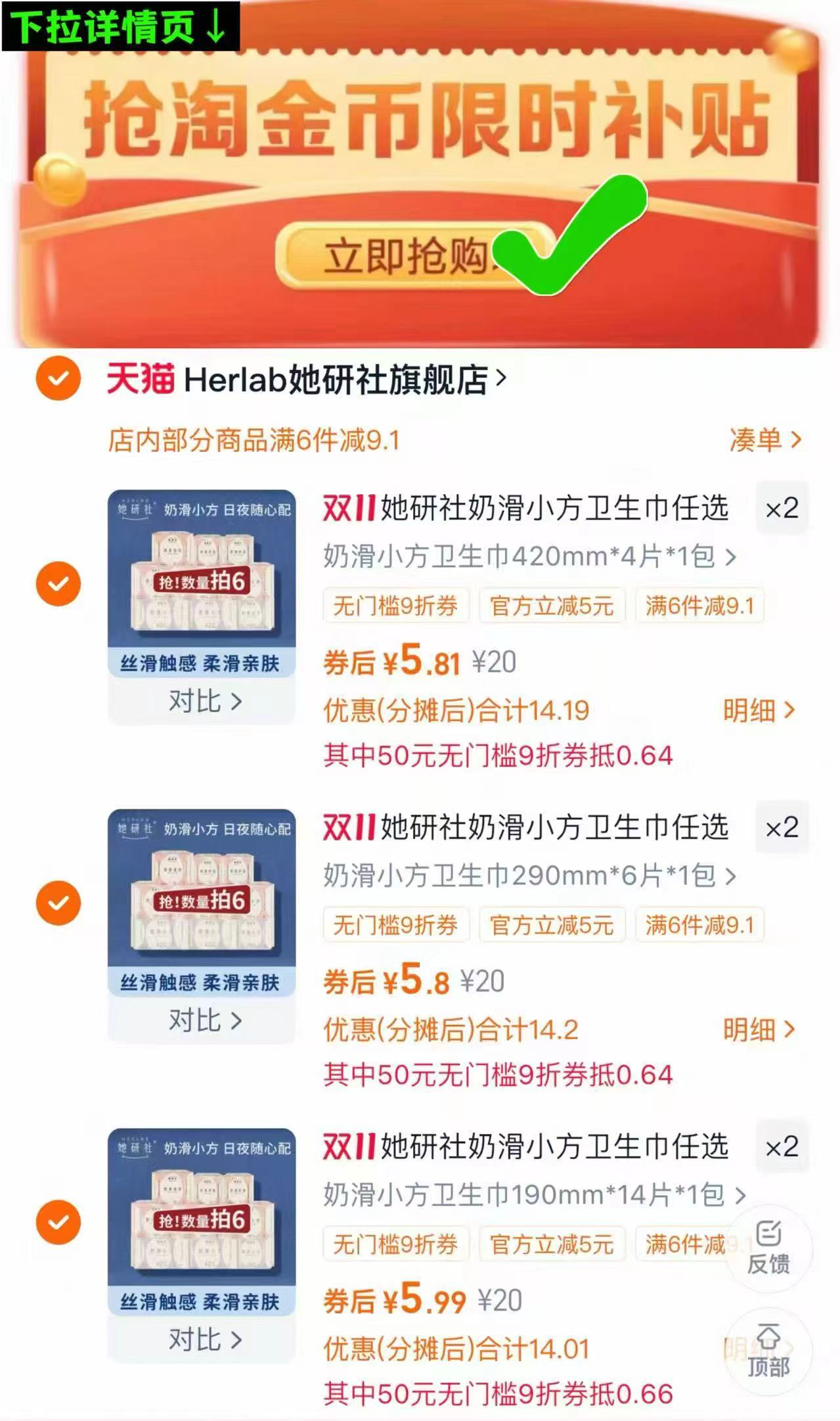Uncheck the 190mm sanitary pad item

(59, 1222)
